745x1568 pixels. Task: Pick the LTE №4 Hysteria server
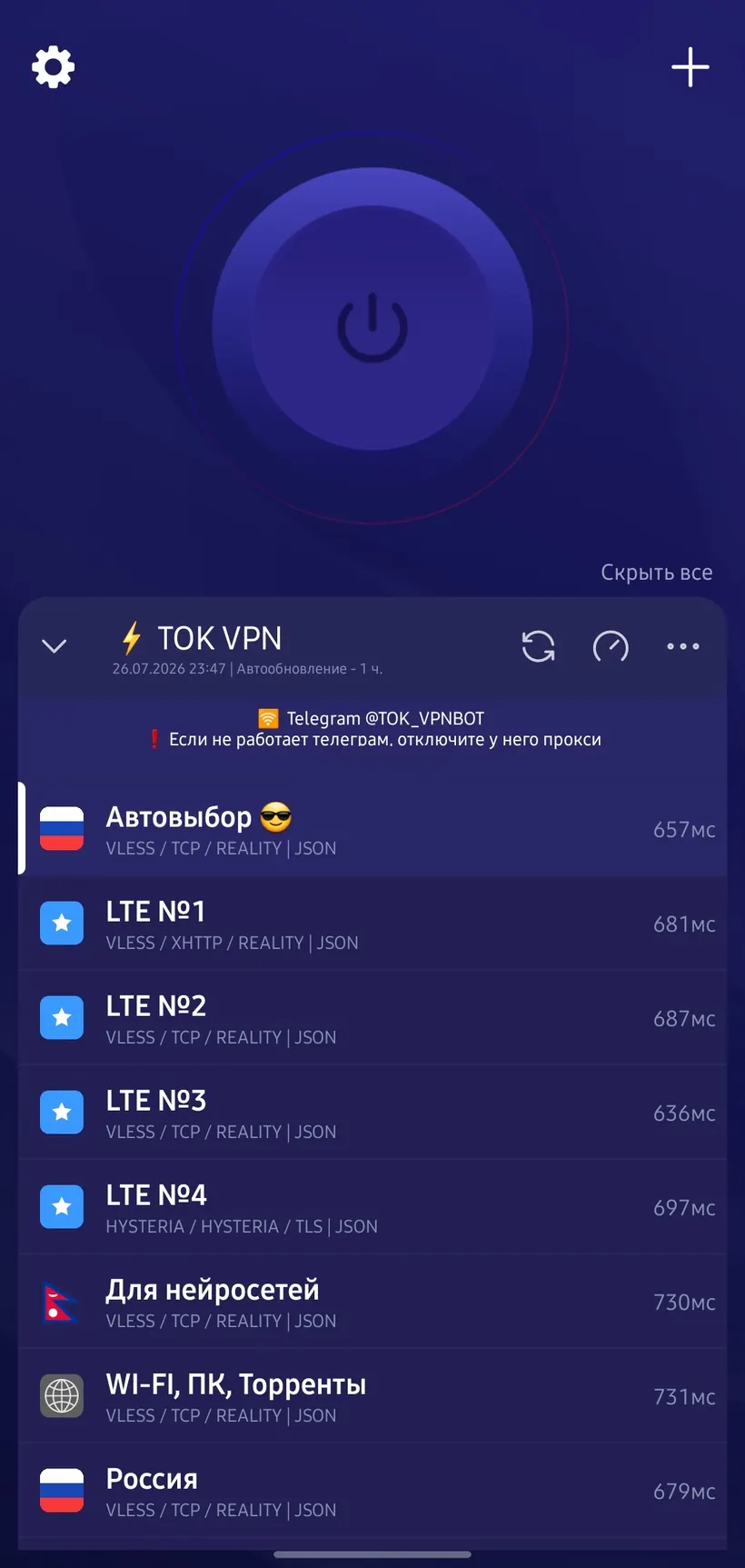point(372,1207)
